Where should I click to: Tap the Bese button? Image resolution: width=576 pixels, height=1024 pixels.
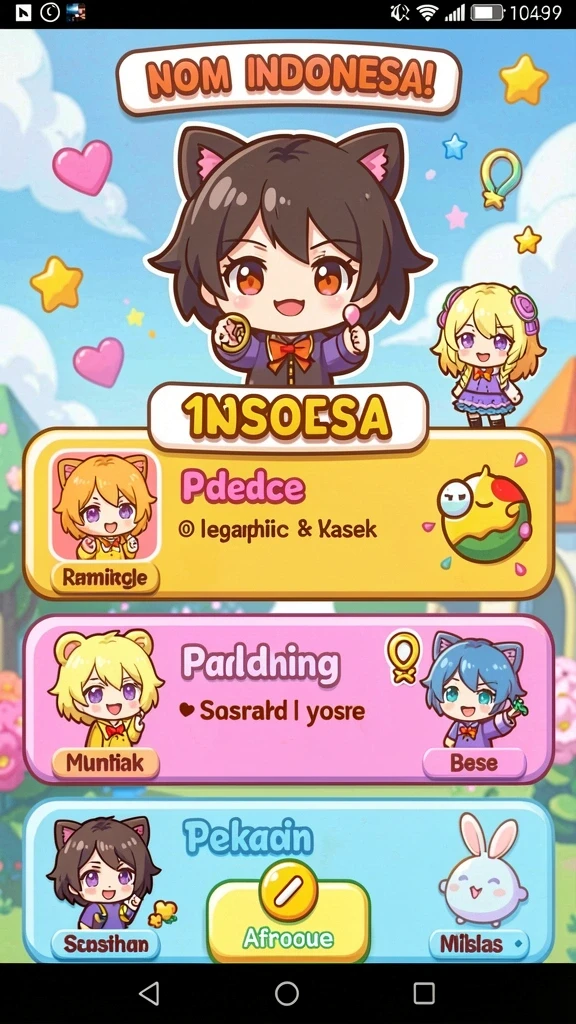474,762
